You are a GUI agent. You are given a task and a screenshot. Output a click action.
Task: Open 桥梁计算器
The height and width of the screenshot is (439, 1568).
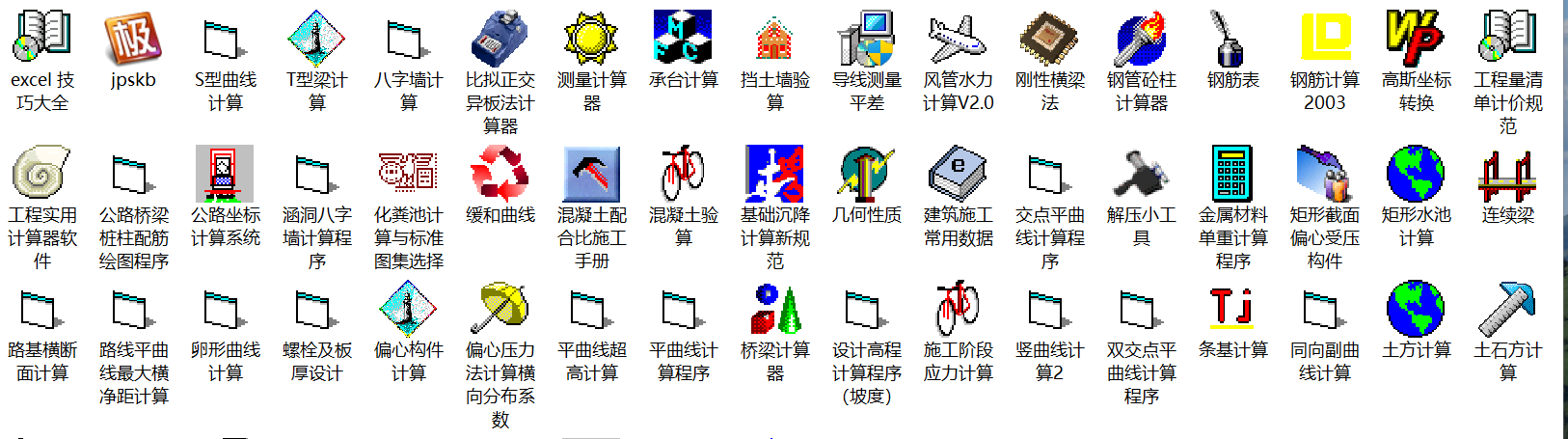[774, 309]
